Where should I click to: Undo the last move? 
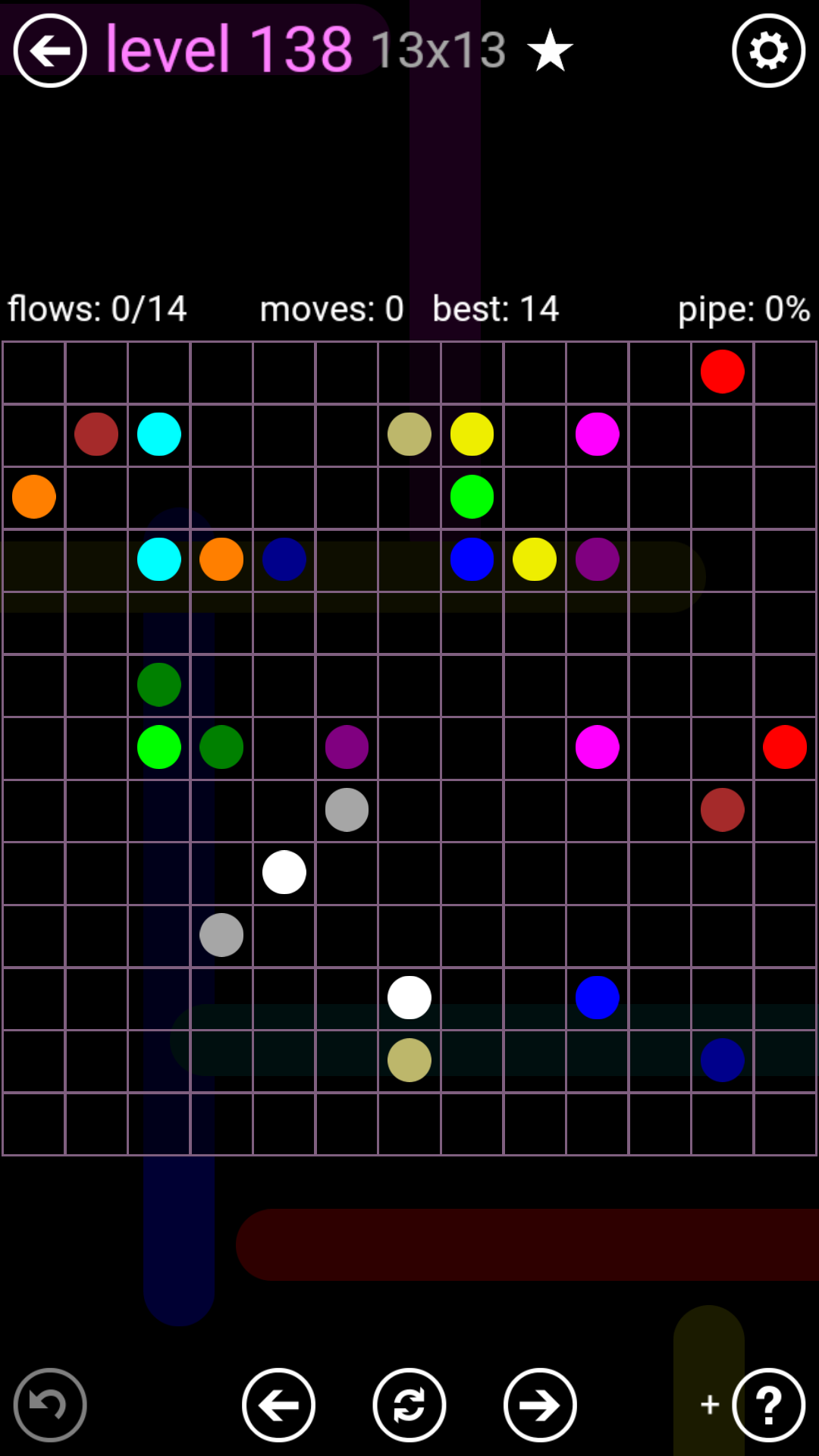pos(50,1404)
